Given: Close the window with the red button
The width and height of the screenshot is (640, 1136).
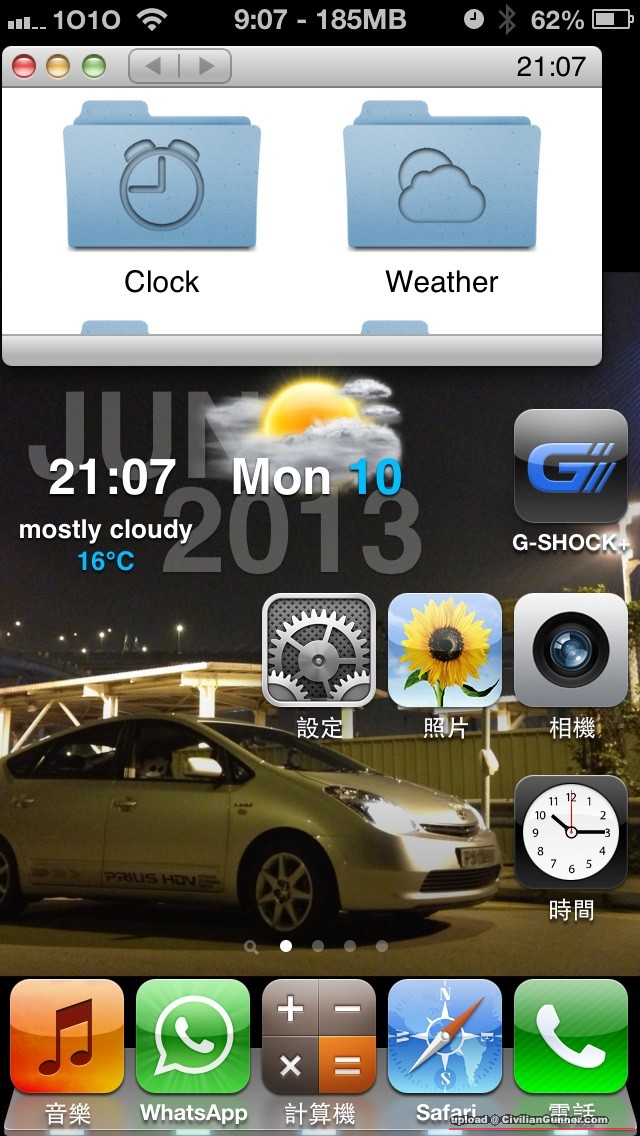Looking at the screenshot, I should [x=24, y=67].
